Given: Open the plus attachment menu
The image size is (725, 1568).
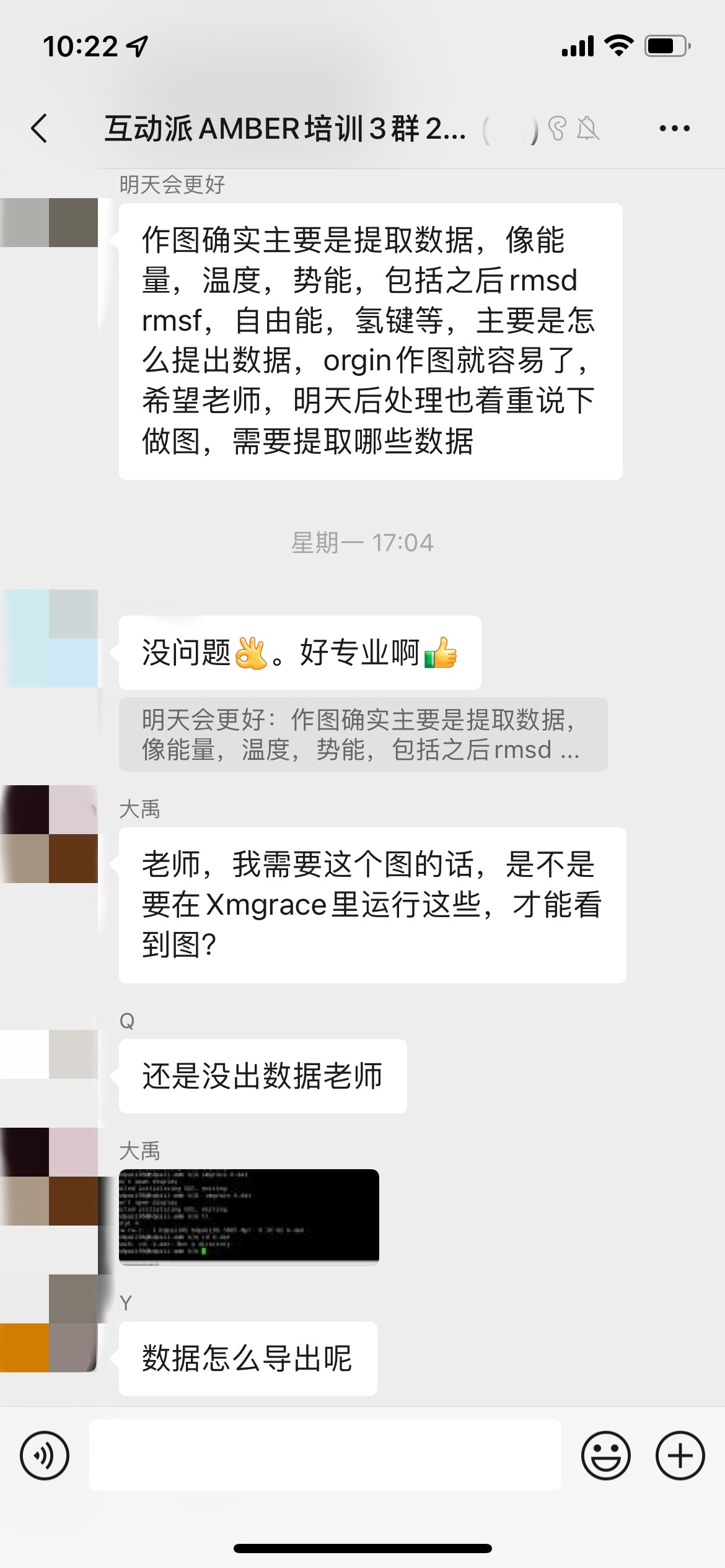Looking at the screenshot, I should (x=680, y=1455).
